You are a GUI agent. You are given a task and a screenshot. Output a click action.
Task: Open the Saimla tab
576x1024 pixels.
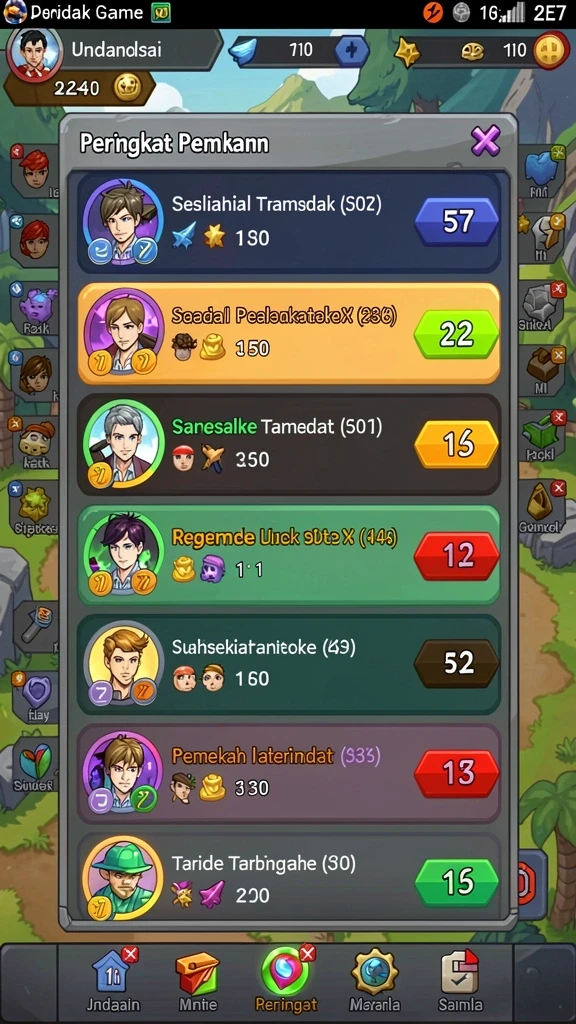click(x=460, y=982)
